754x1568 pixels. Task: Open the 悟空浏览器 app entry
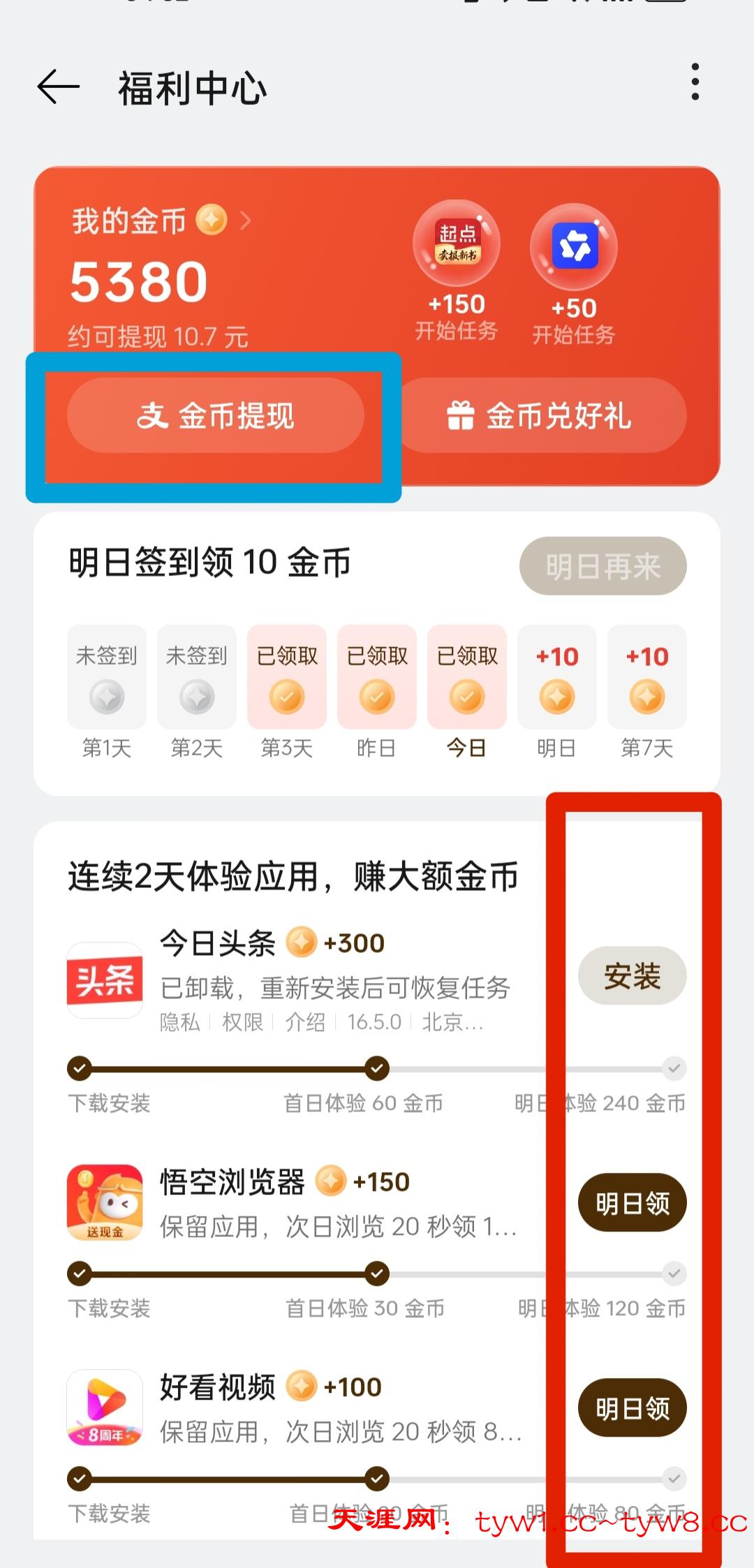105,1202
